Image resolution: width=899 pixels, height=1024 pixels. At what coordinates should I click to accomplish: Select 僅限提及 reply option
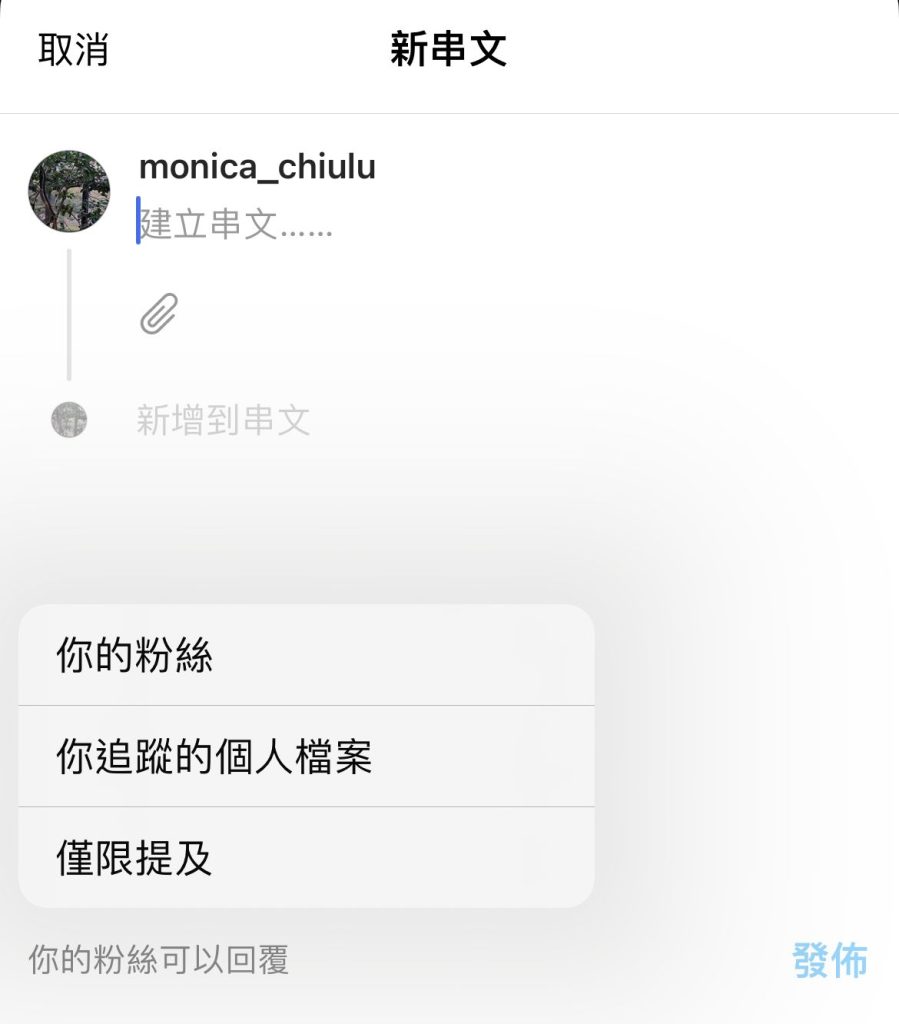click(x=306, y=858)
